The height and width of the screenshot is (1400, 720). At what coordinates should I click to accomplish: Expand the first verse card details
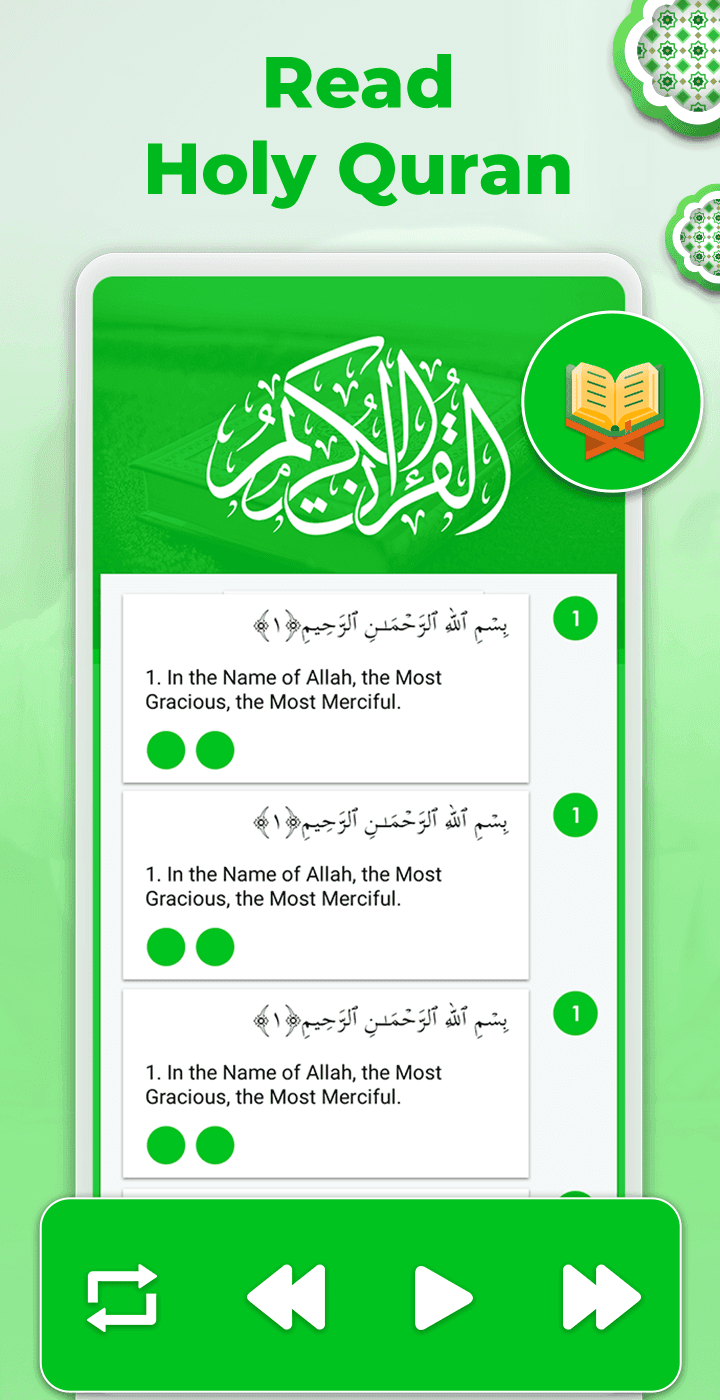[x=325, y=687]
